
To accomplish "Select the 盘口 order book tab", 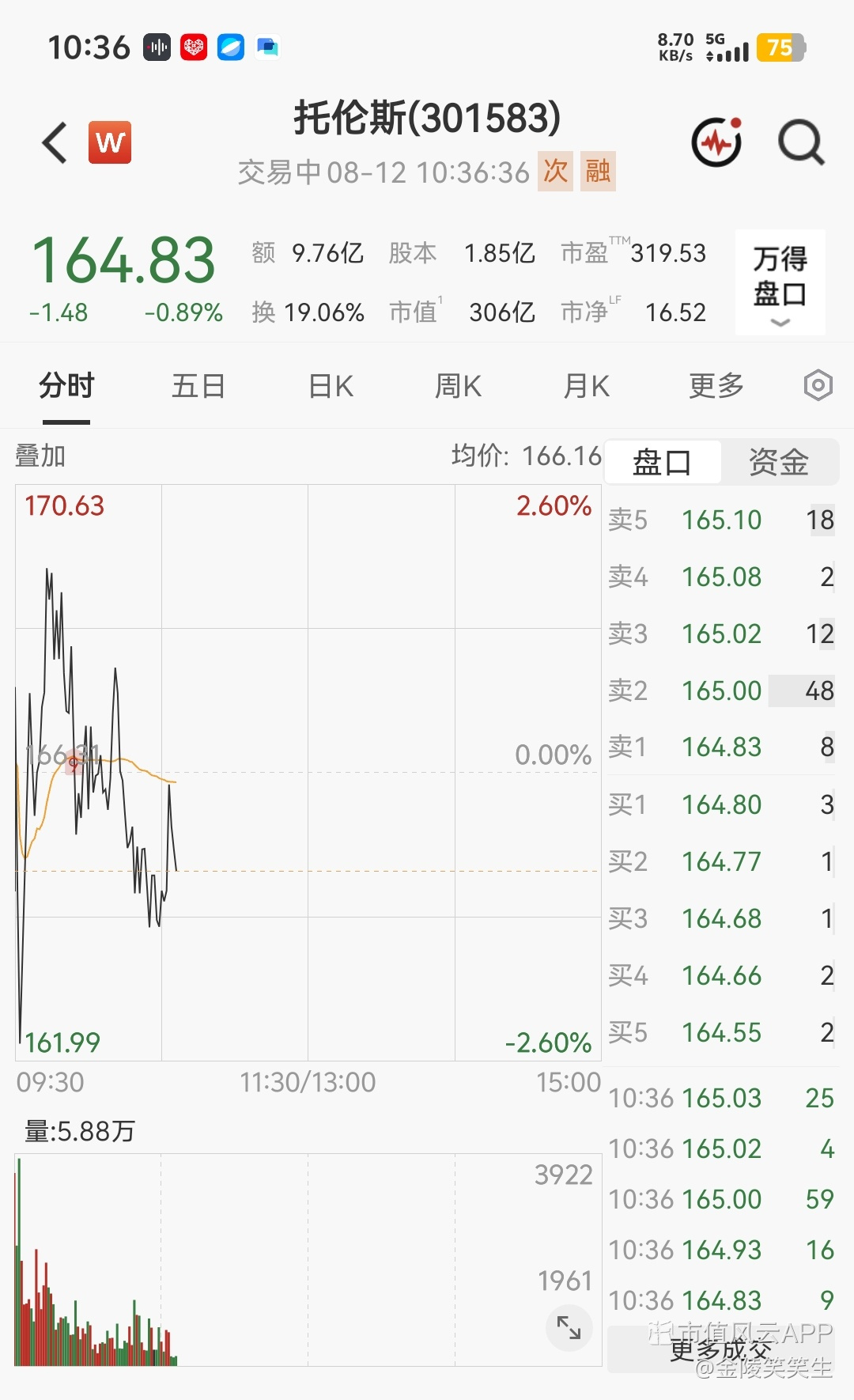I will (663, 462).
